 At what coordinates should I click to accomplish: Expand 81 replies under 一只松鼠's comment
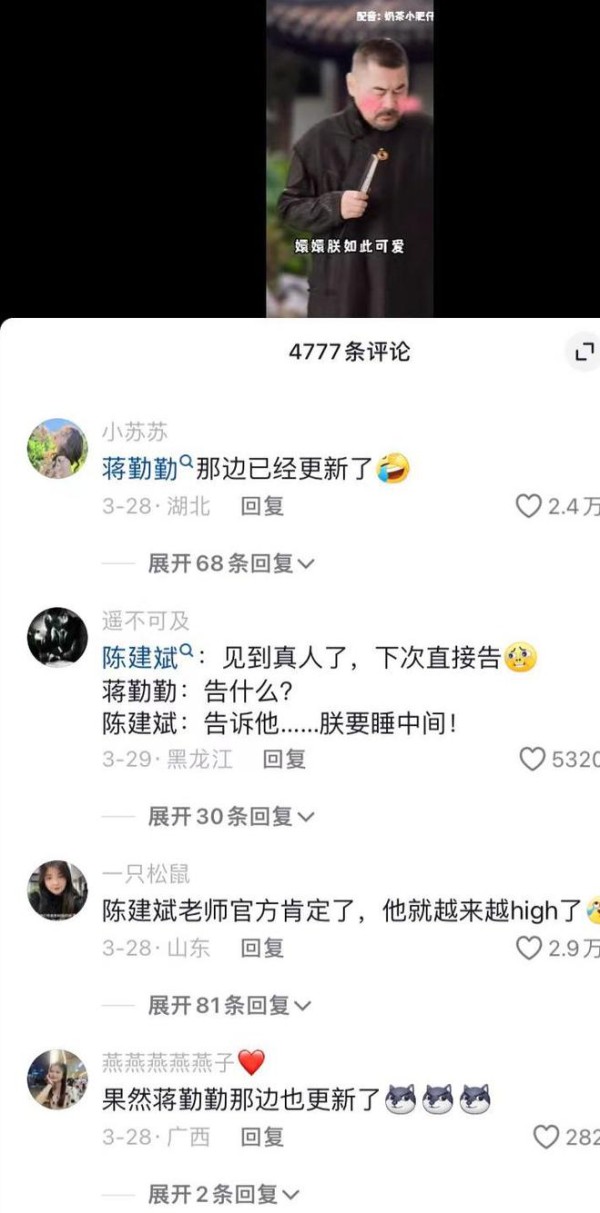click(230, 1005)
